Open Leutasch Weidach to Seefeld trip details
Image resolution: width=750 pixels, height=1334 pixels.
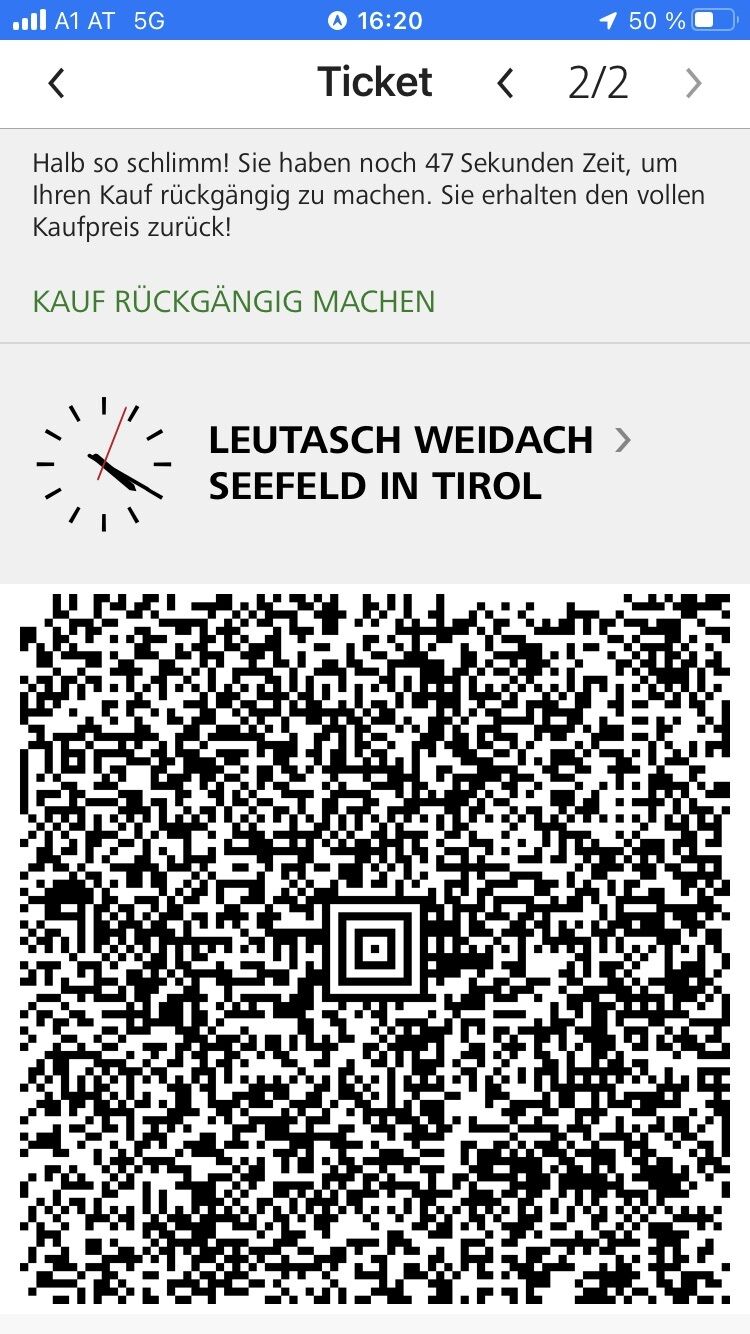420,463
